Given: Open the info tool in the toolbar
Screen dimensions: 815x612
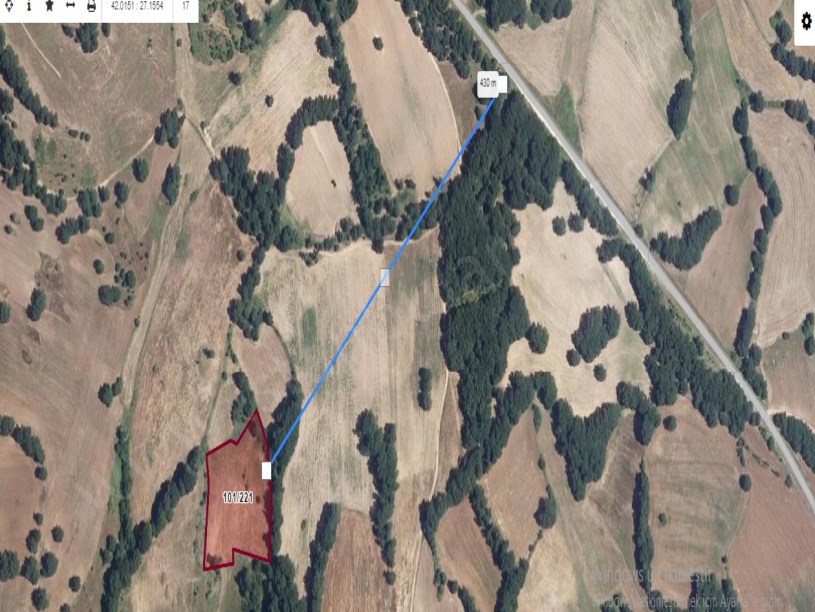Looking at the screenshot, I should (28, 6).
